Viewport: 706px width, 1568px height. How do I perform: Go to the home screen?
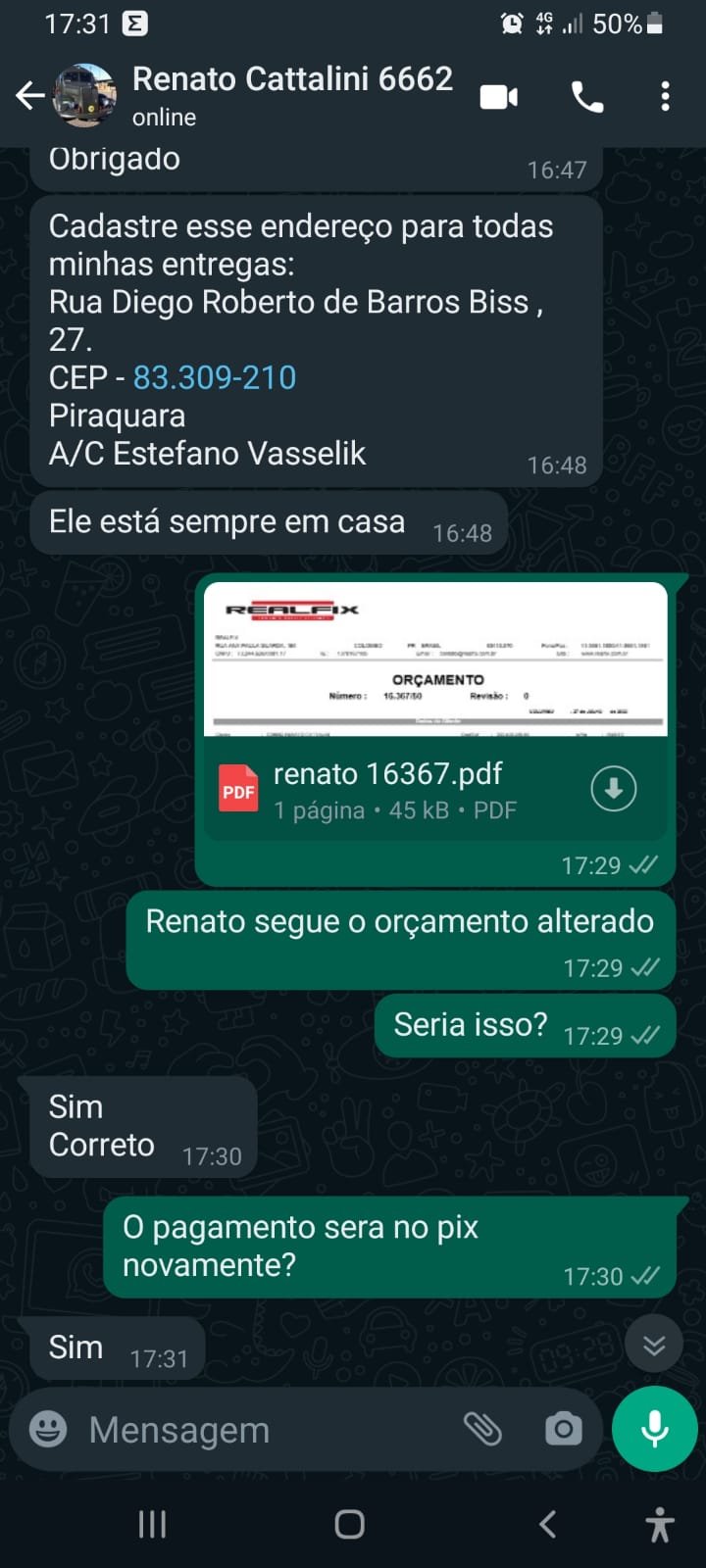pyautogui.click(x=350, y=1524)
